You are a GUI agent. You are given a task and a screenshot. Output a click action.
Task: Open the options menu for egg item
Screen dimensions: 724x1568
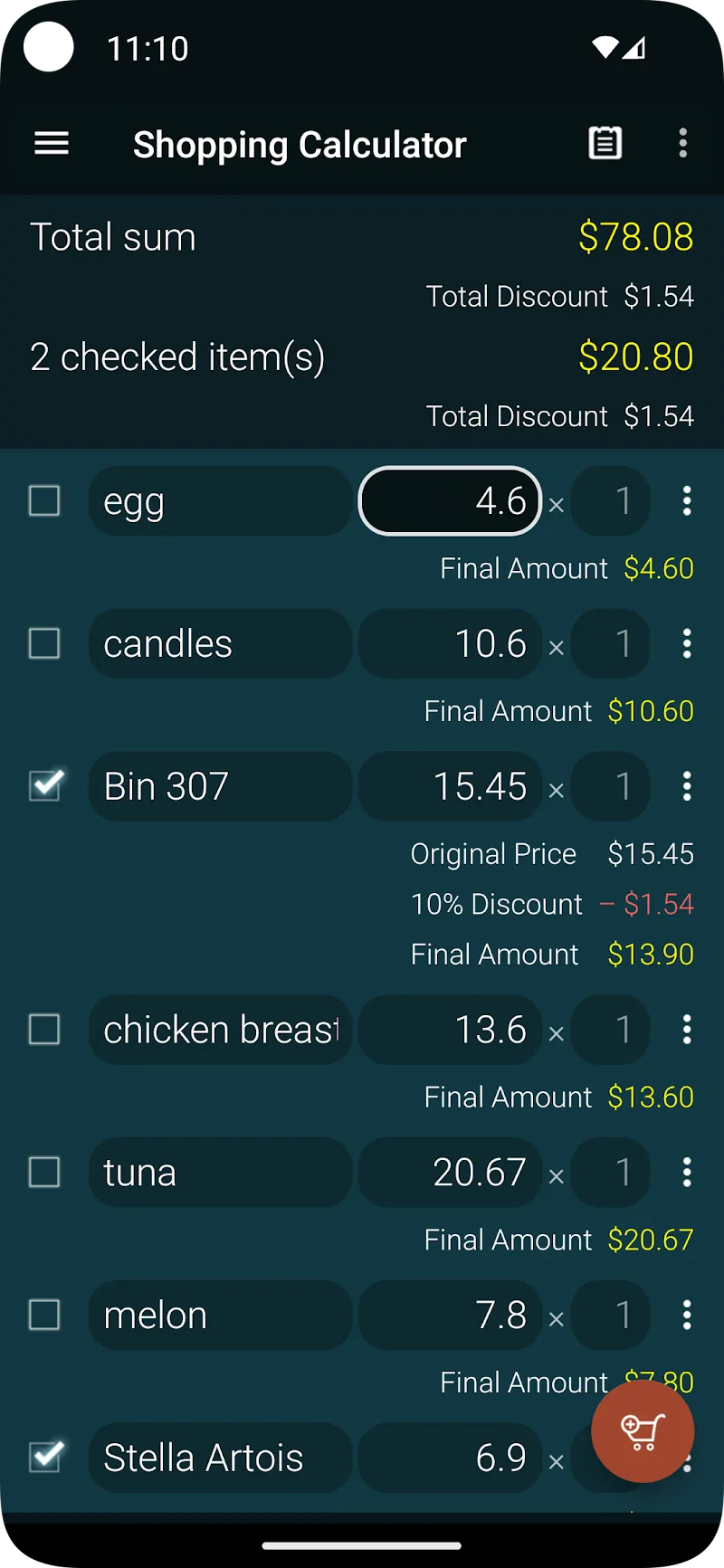coord(687,501)
